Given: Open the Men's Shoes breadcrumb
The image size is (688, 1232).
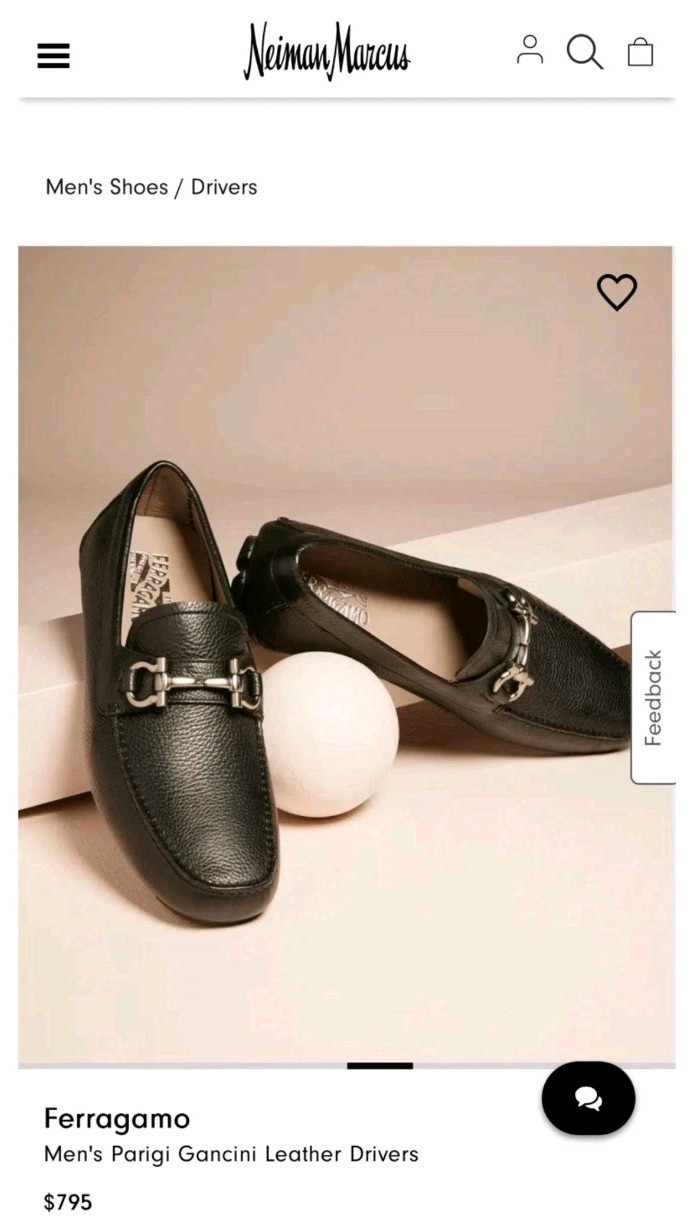Looking at the screenshot, I should (x=106, y=187).
